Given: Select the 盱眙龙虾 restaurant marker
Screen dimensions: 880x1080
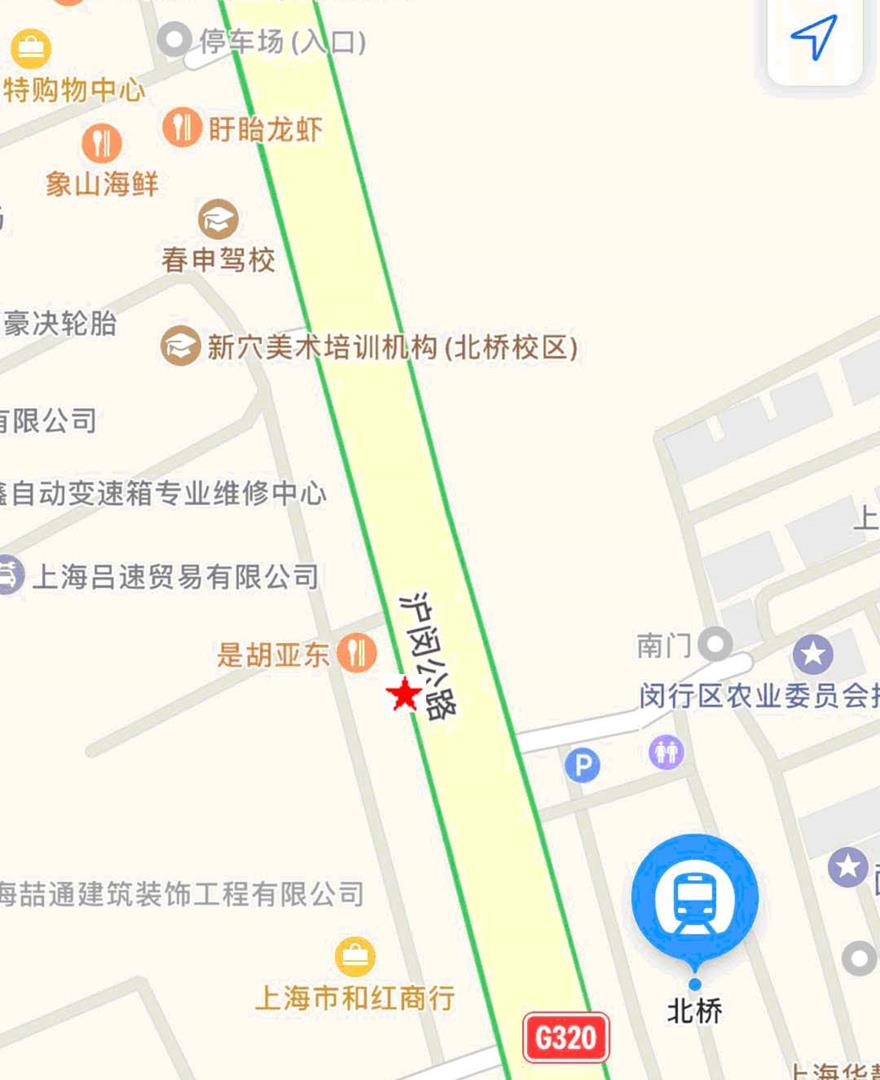Looking at the screenshot, I should click(x=182, y=127).
